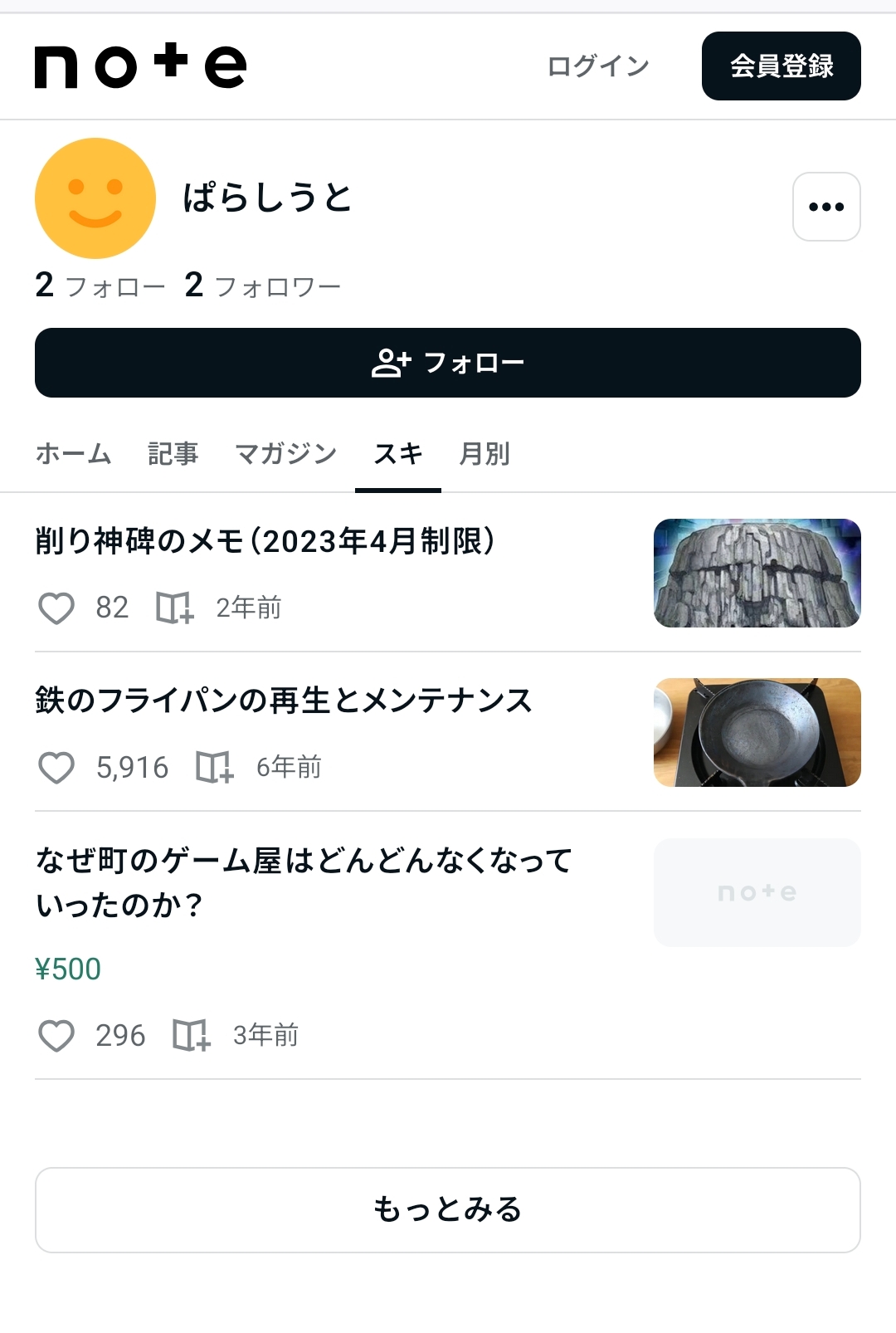Open the マガジン tab
The height and width of the screenshot is (1333, 896).
pyautogui.click(x=285, y=454)
